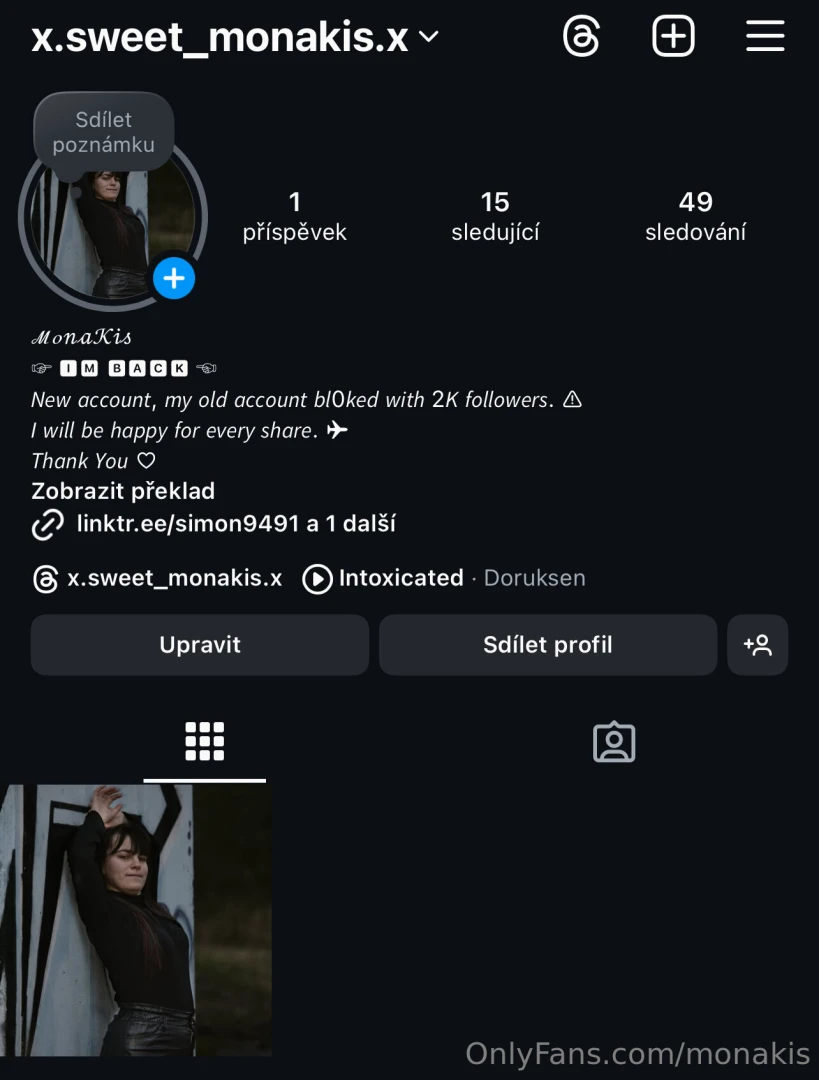Tap Sdílet profil button
819x1080 pixels.
coord(547,645)
